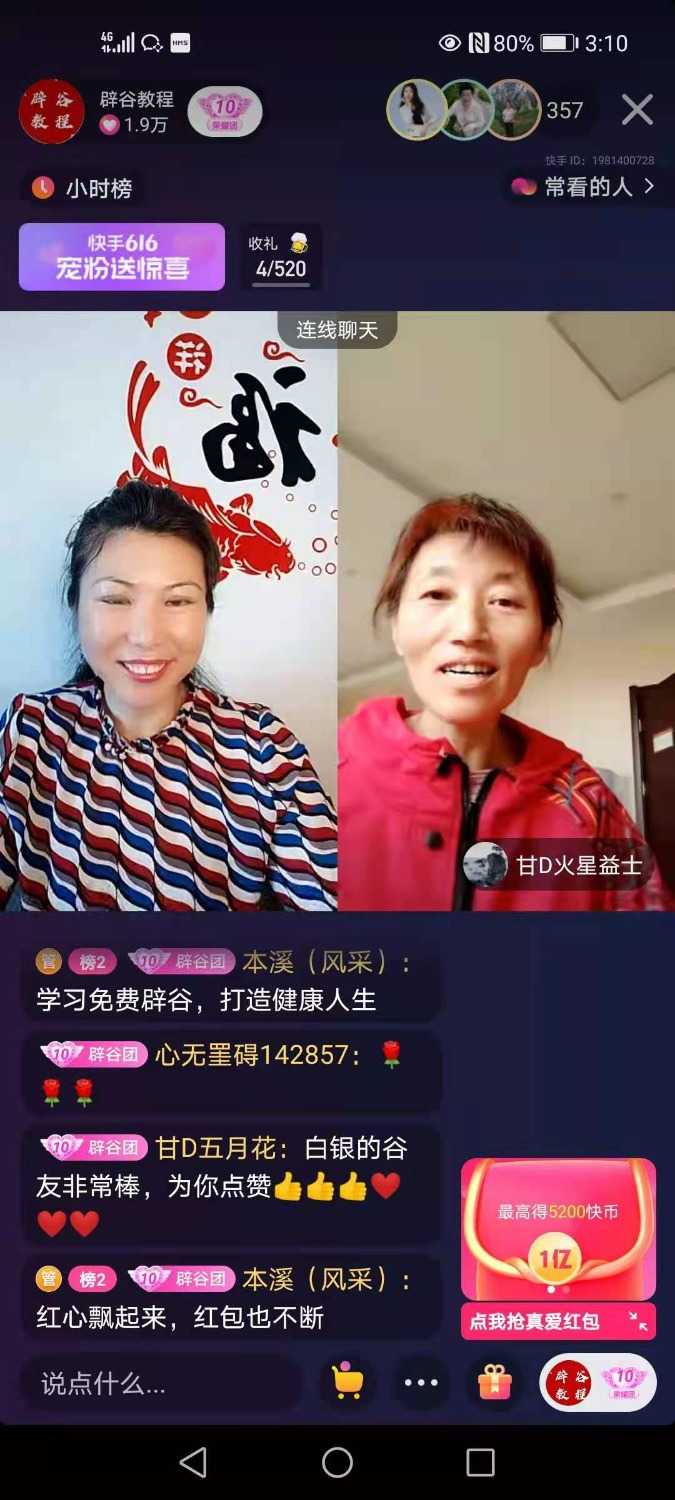Open the bottom fan club badge button
The height and width of the screenshot is (1500, 675).
pos(598,1383)
